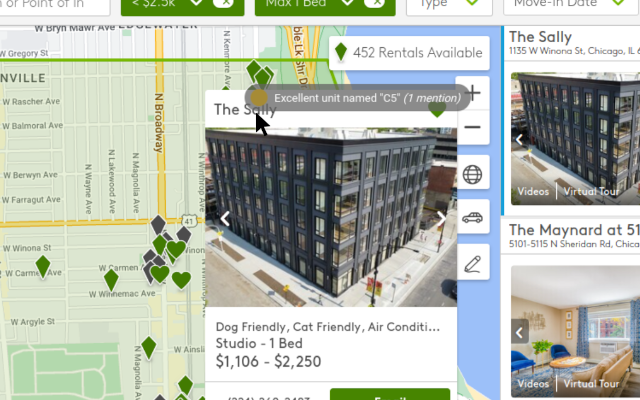Open the car travel-time tool
The height and width of the screenshot is (400, 640).
[x=472, y=216]
